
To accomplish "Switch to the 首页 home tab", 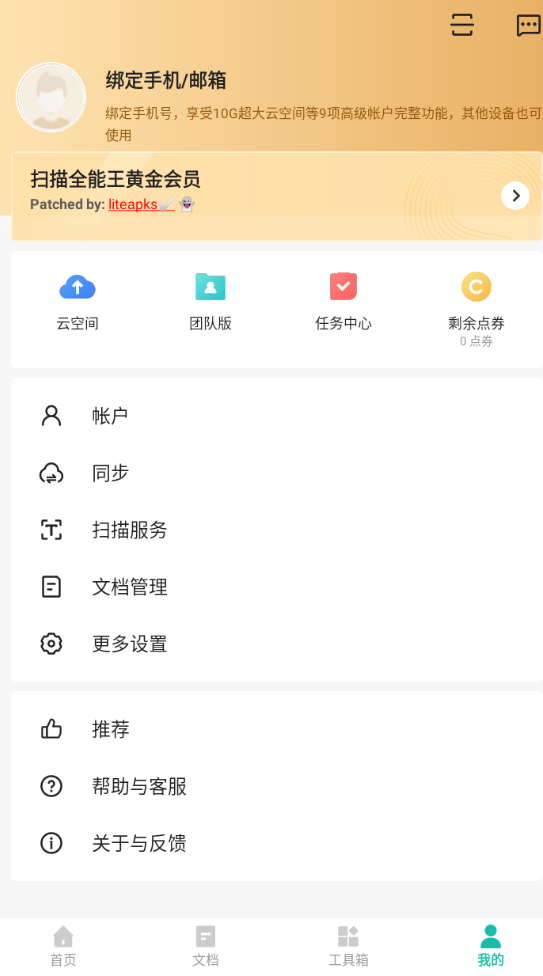I will (64, 946).
